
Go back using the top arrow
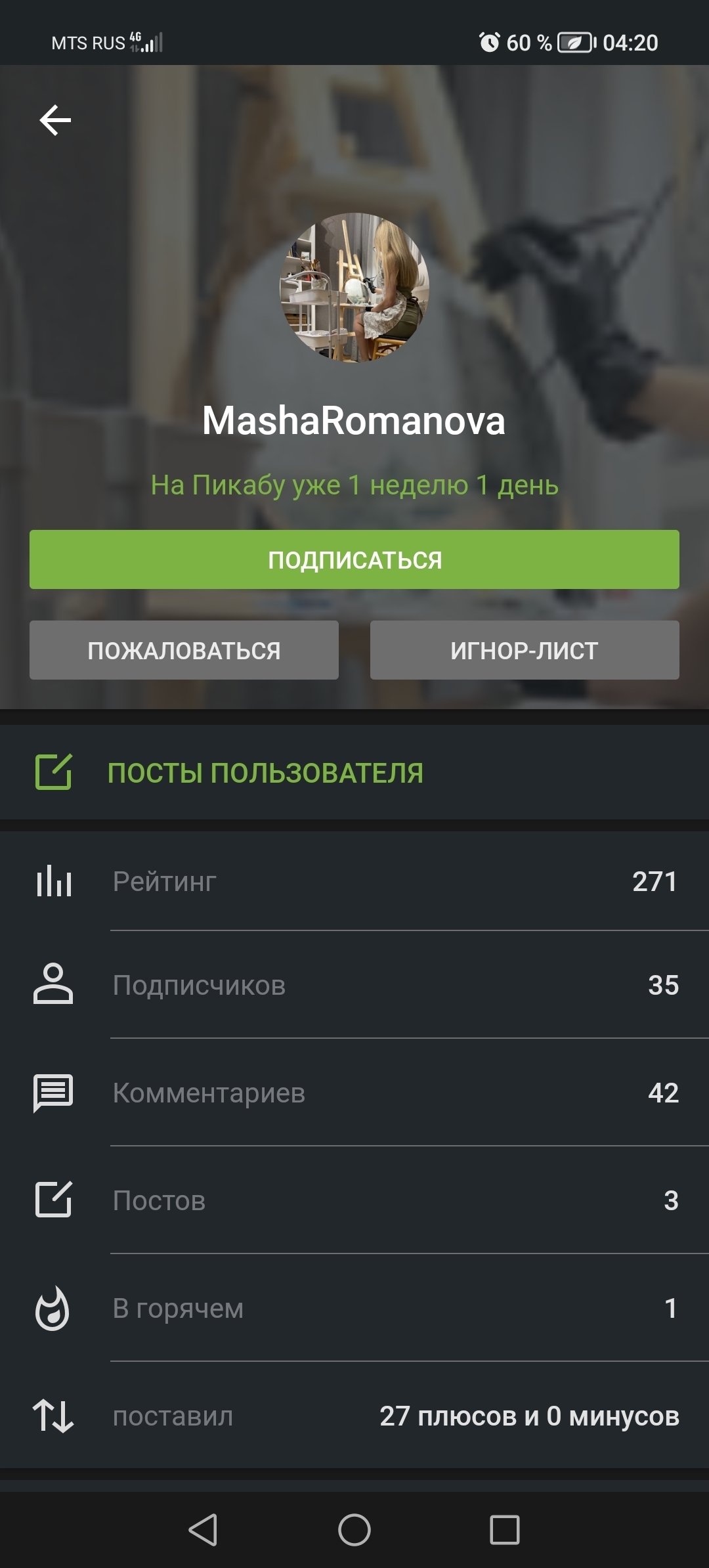click(x=55, y=120)
